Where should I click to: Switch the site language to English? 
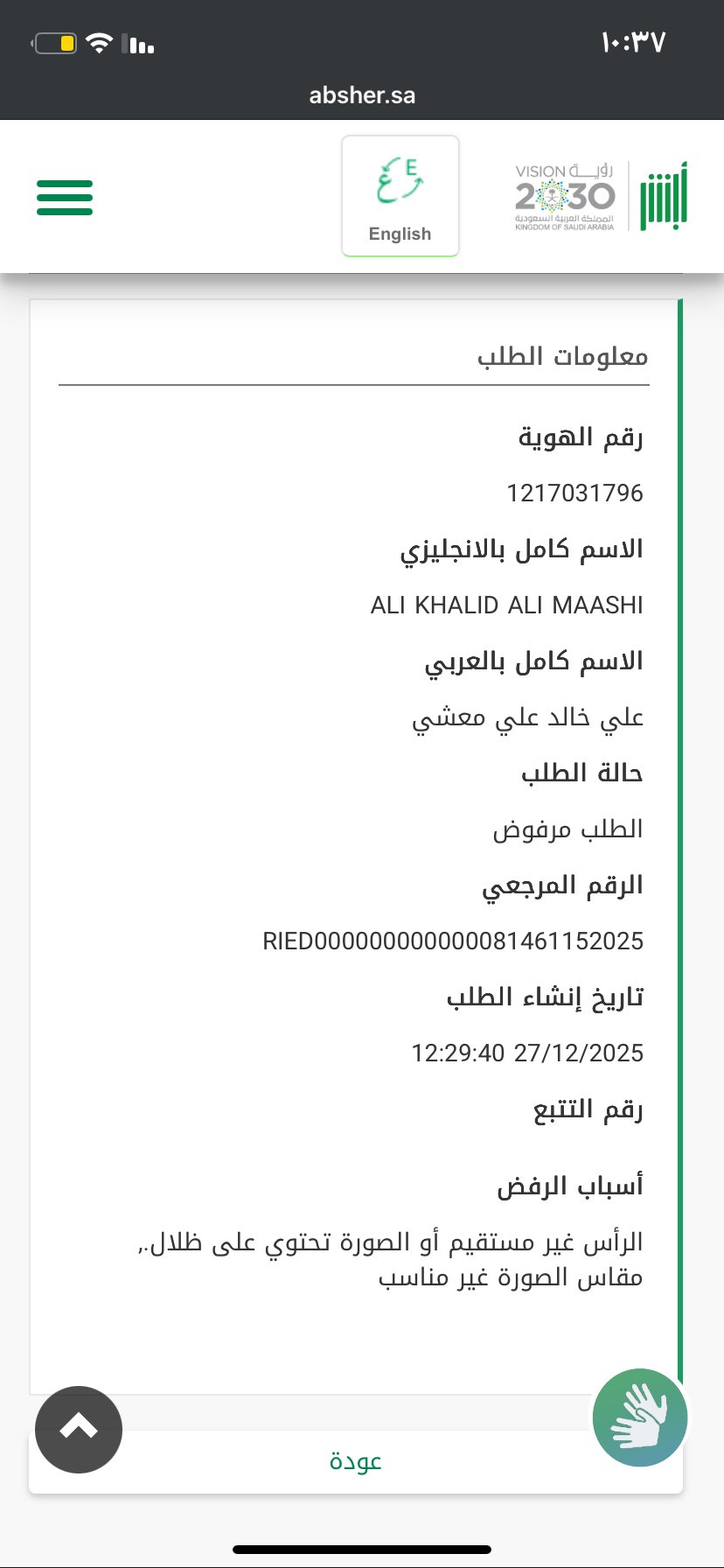[x=400, y=197]
